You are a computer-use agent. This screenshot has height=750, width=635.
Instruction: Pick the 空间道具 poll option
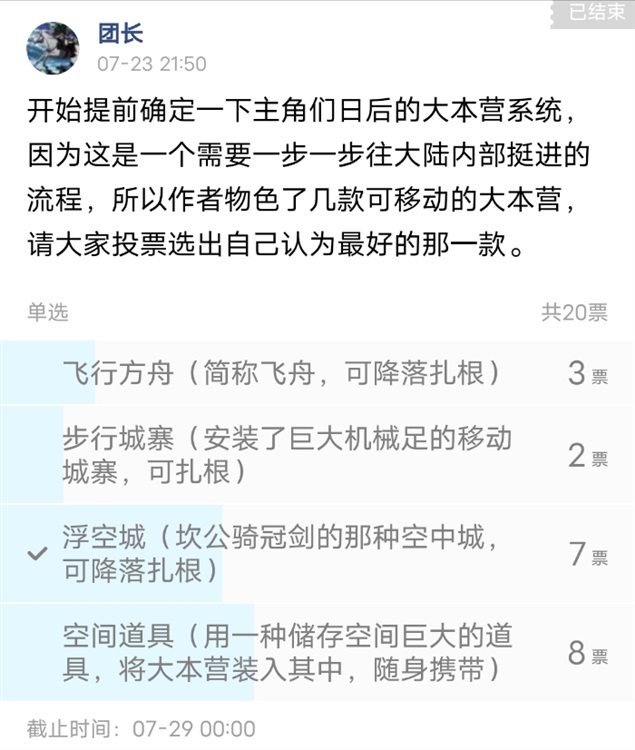tap(289, 652)
